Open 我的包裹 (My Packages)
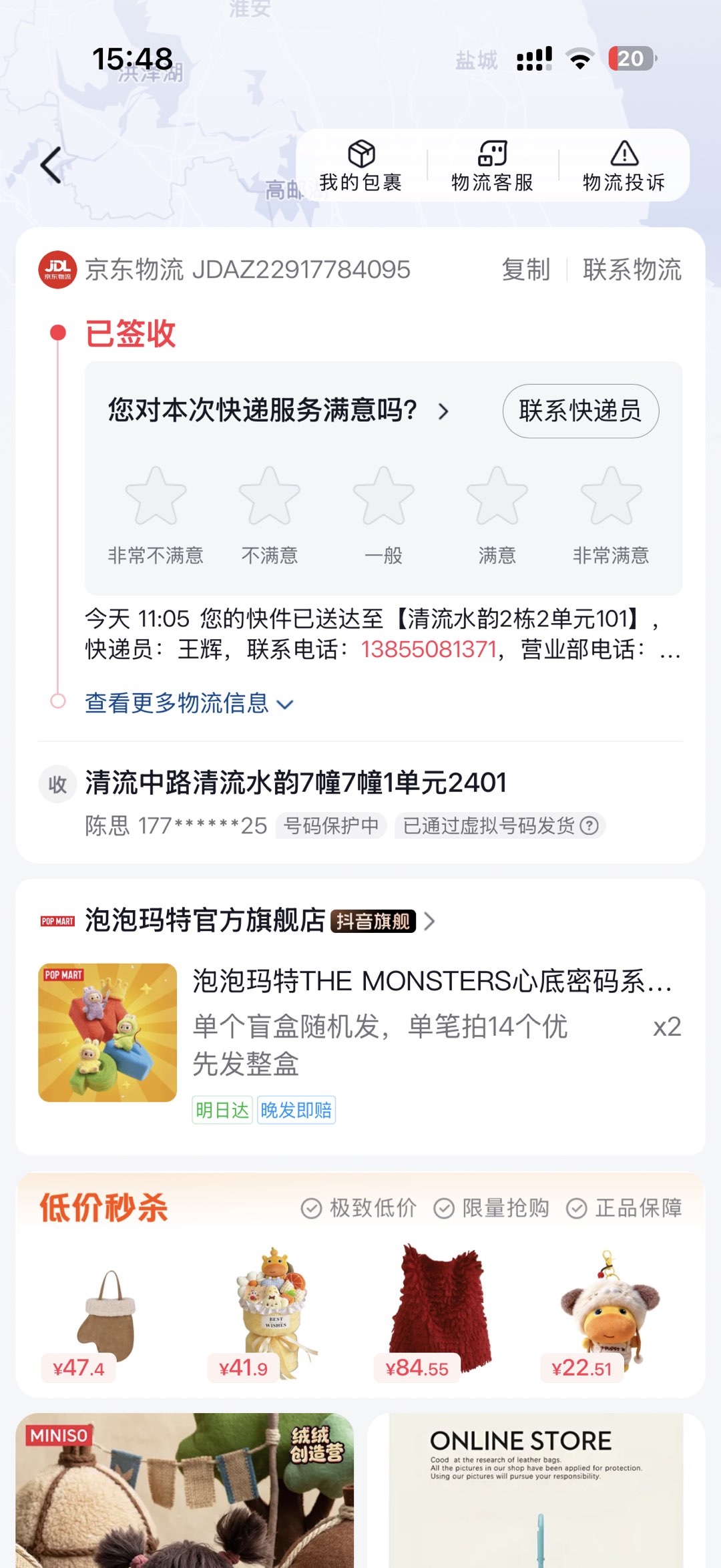Viewport: 721px width, 1568px height. [x=360, y=166]
